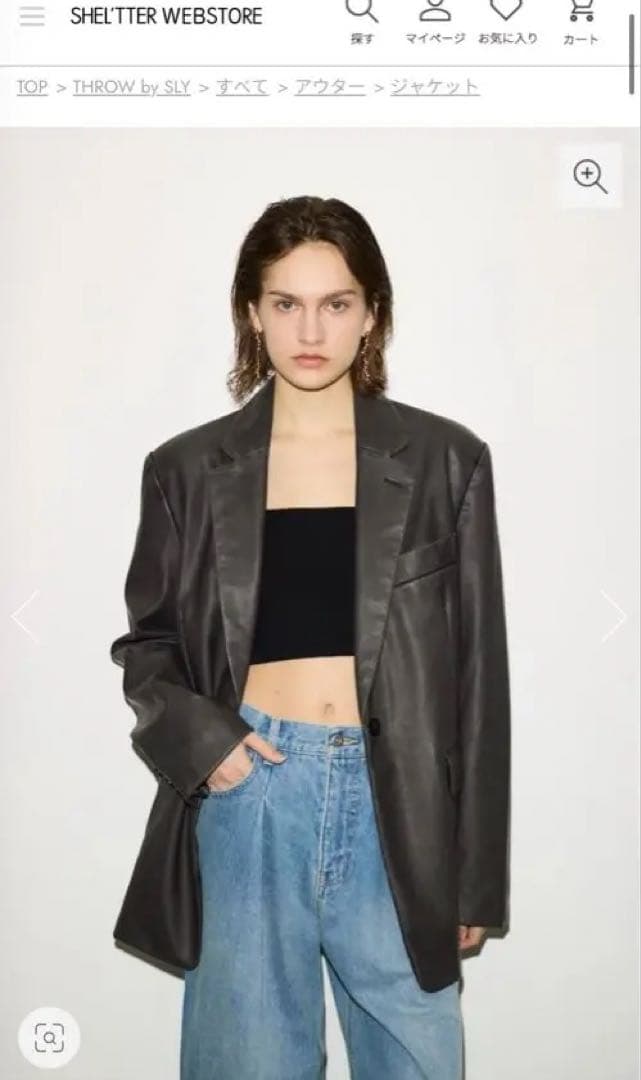Open the hamburger menu
The height and width of the screenshot is (1080, 641).
click(x=32, y=15)
